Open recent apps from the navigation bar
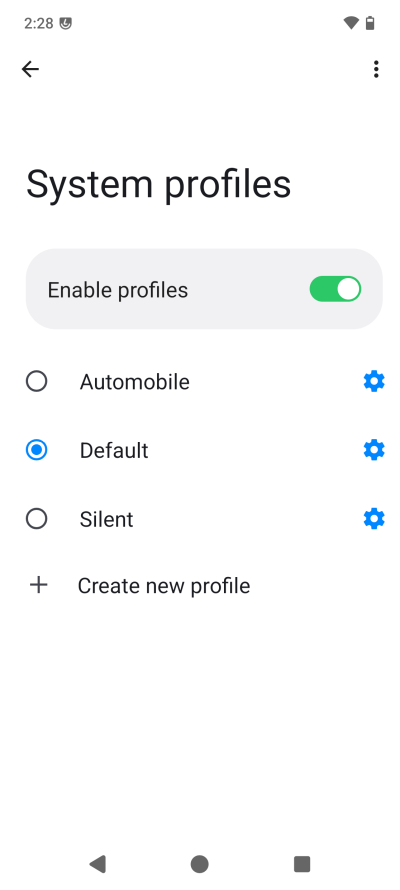Screen dimensions: 400x890 [302, 864]
